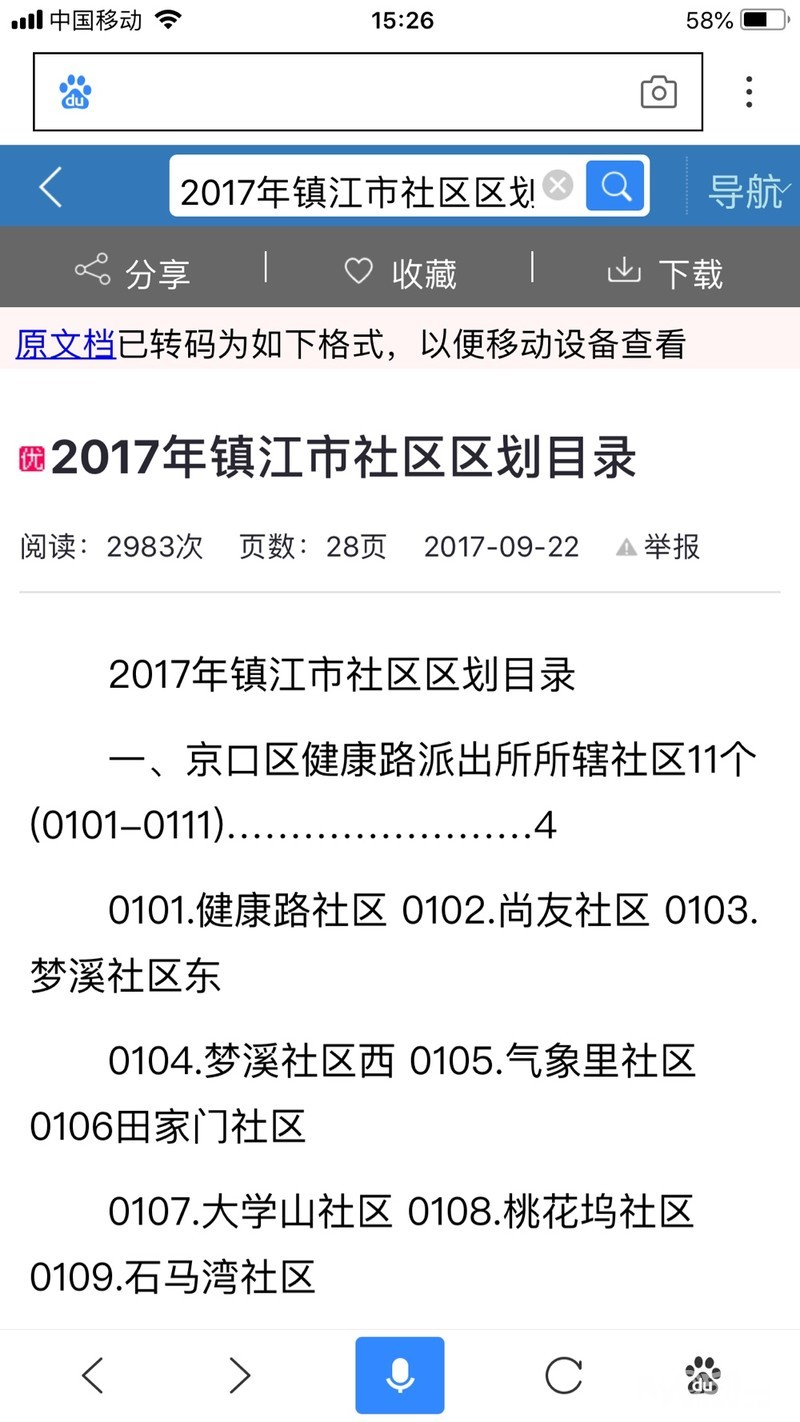The height and width of the screenshot is (1422, 800).
Task: Open Baidu home paw icon
Action: pyautogui.click(x=703, y=1375)
